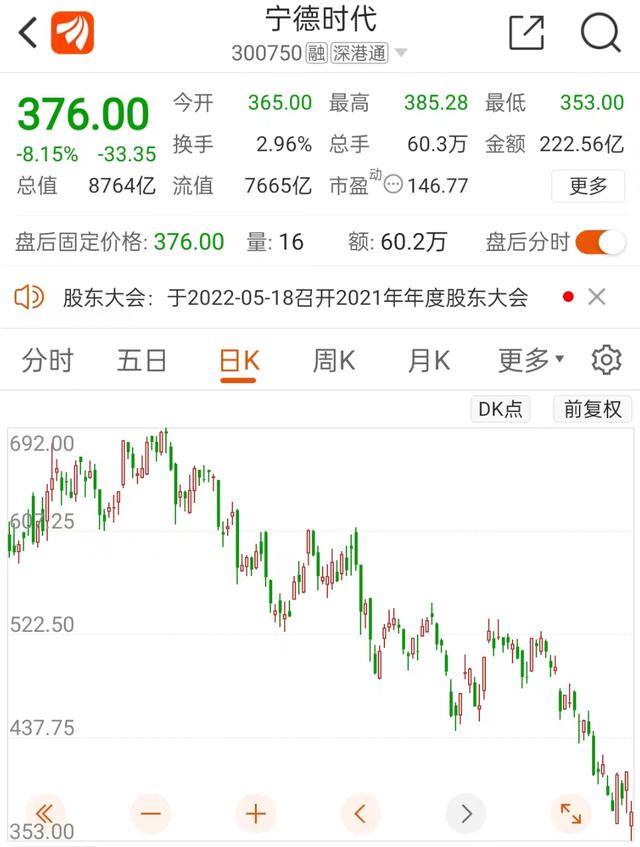
Task: Zoom in the K-line chart
Action: (x=255, y=813)
